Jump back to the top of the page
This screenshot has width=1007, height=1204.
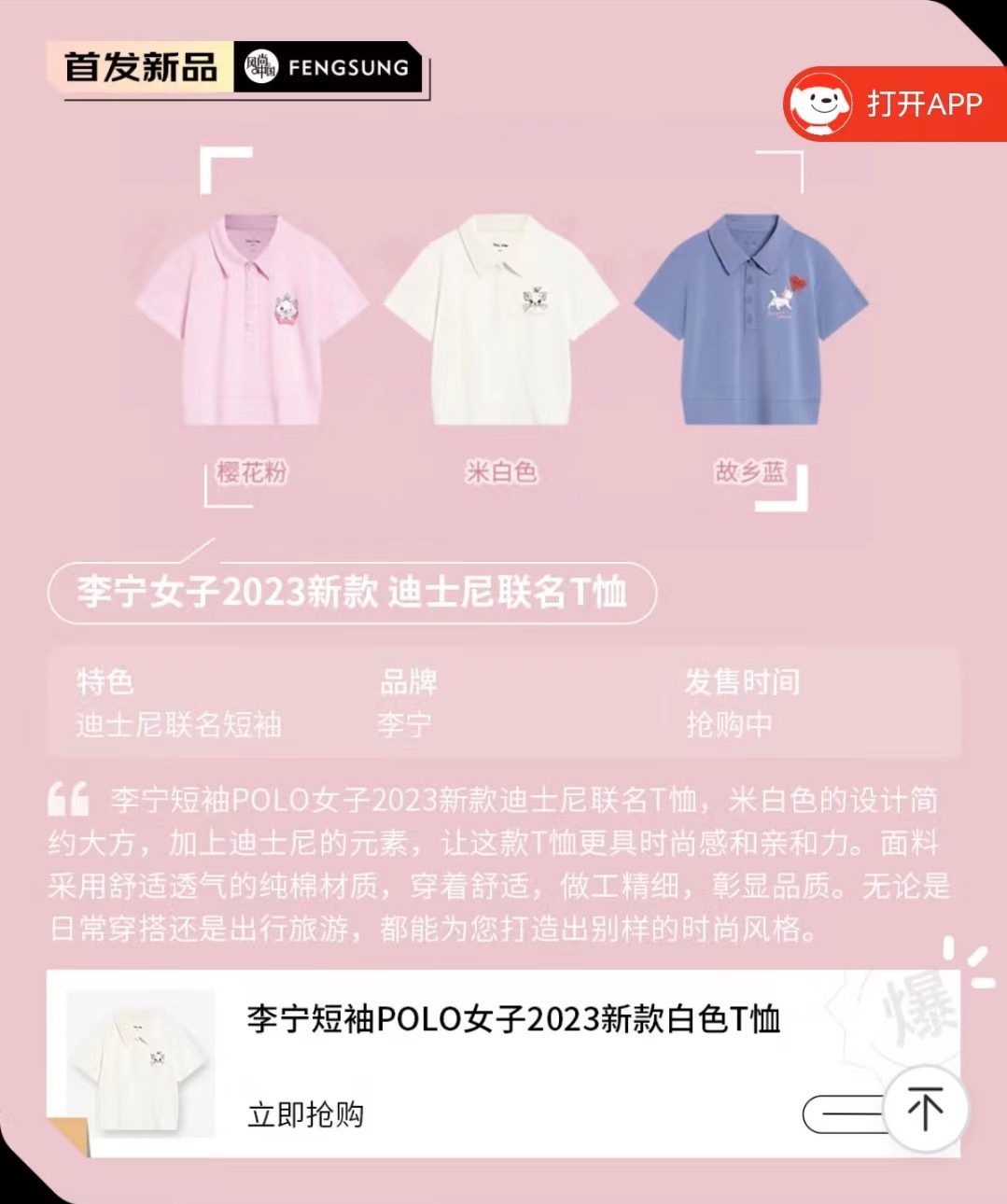[x=925, y=1111]
